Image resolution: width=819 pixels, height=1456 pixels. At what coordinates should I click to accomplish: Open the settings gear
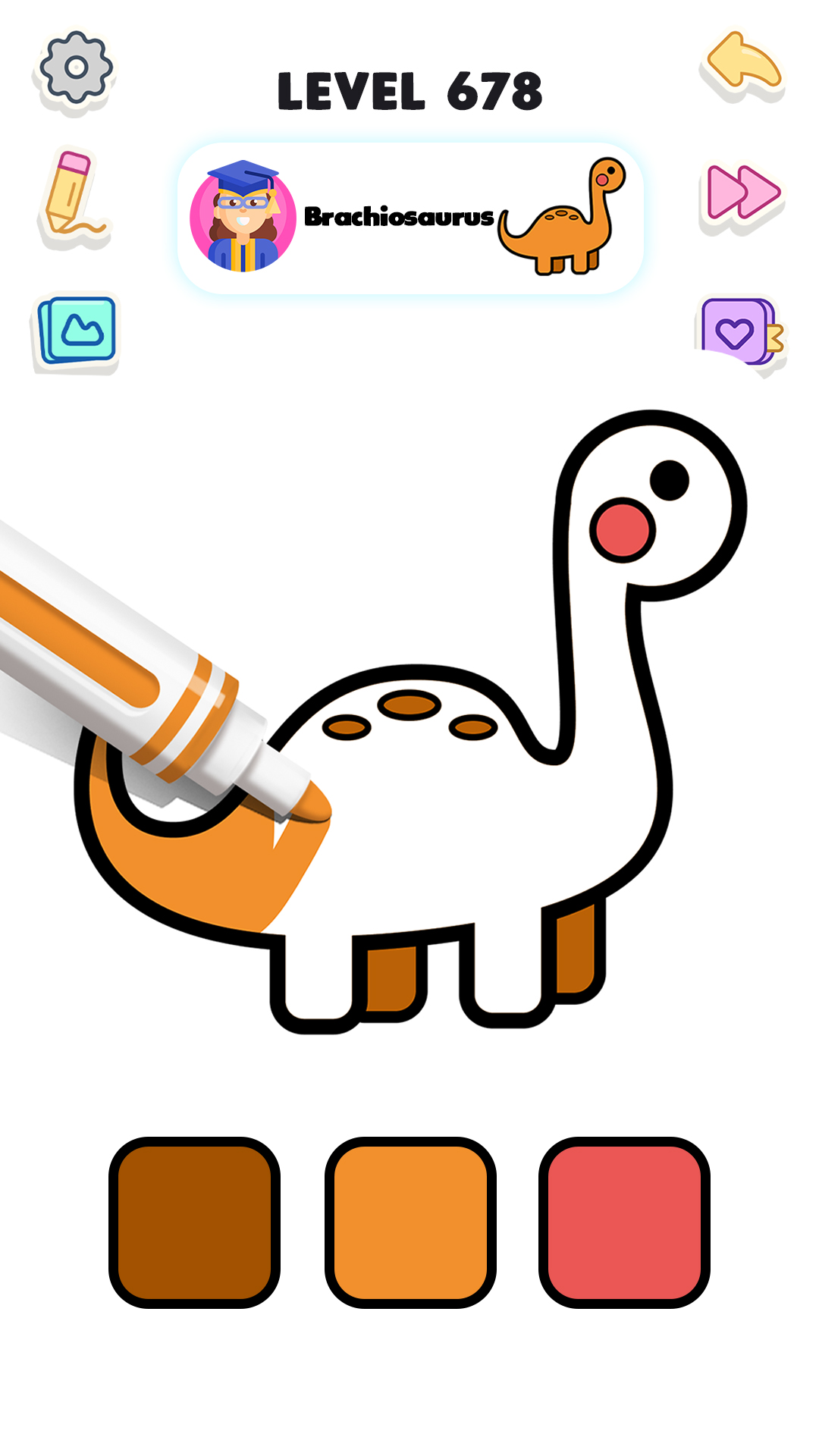[x=76, y=68]
